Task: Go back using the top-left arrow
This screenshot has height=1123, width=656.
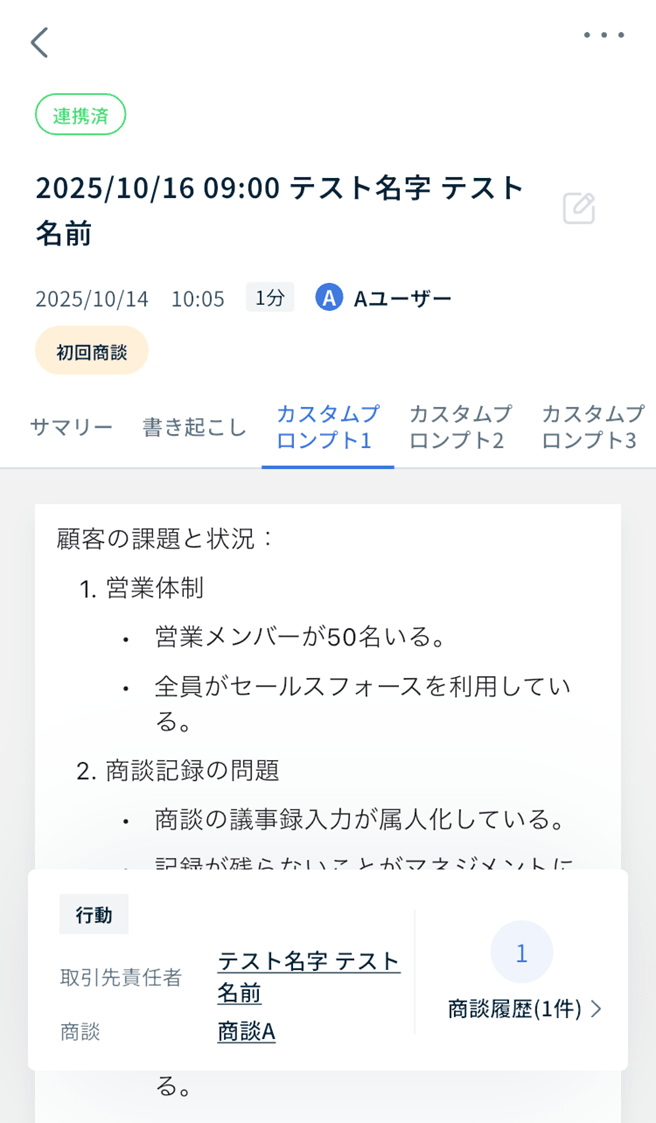Action: click(x=40, y=43)
